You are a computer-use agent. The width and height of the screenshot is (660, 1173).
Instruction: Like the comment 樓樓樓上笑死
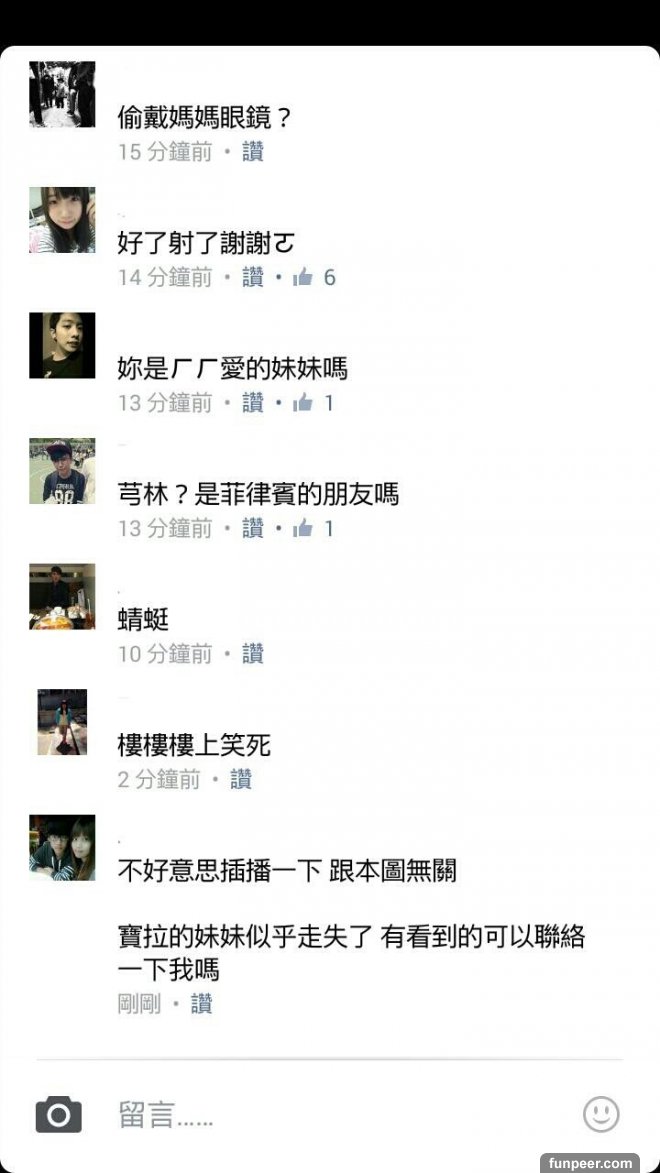pos(241,779)
